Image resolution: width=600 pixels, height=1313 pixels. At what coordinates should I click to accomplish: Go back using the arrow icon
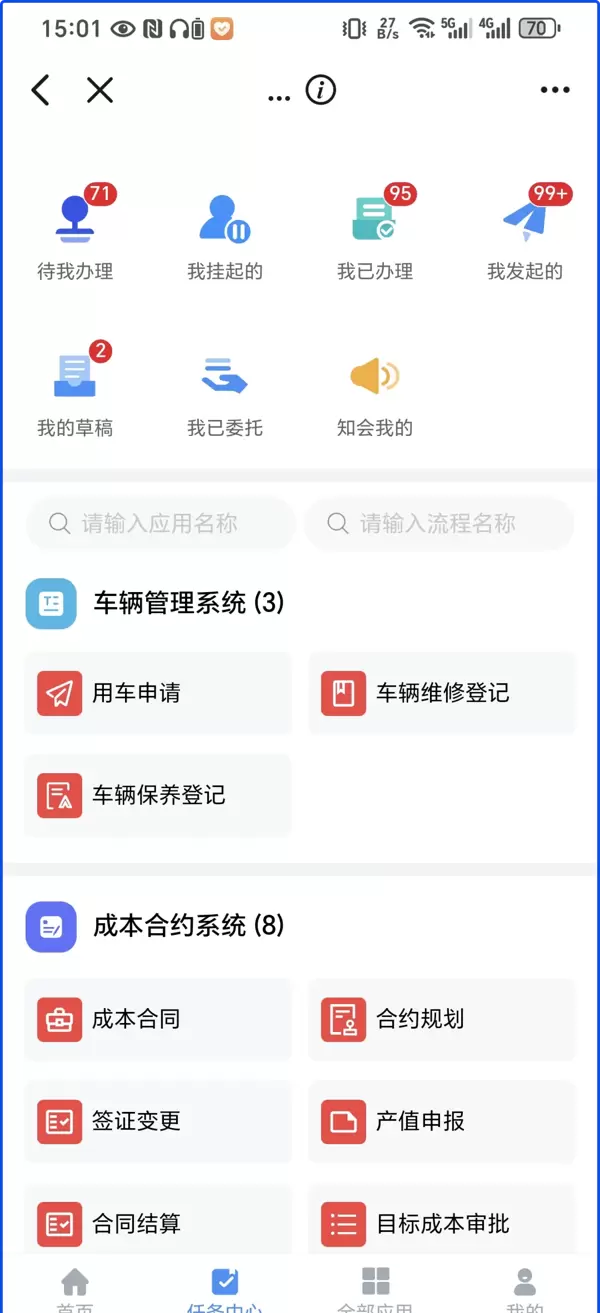[x=40, y=90]
